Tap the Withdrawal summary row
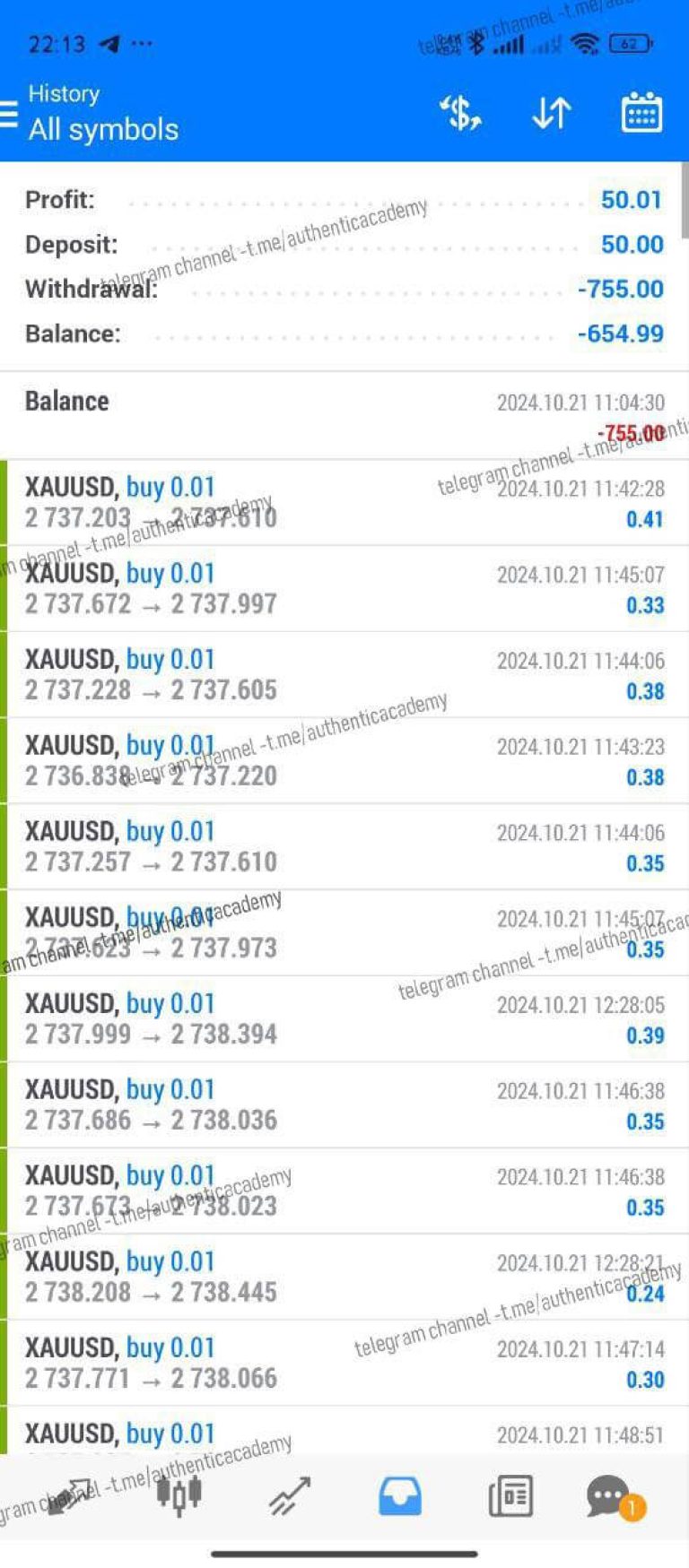689x1568 pixels. pyautogui.click(x=344, y=289)
